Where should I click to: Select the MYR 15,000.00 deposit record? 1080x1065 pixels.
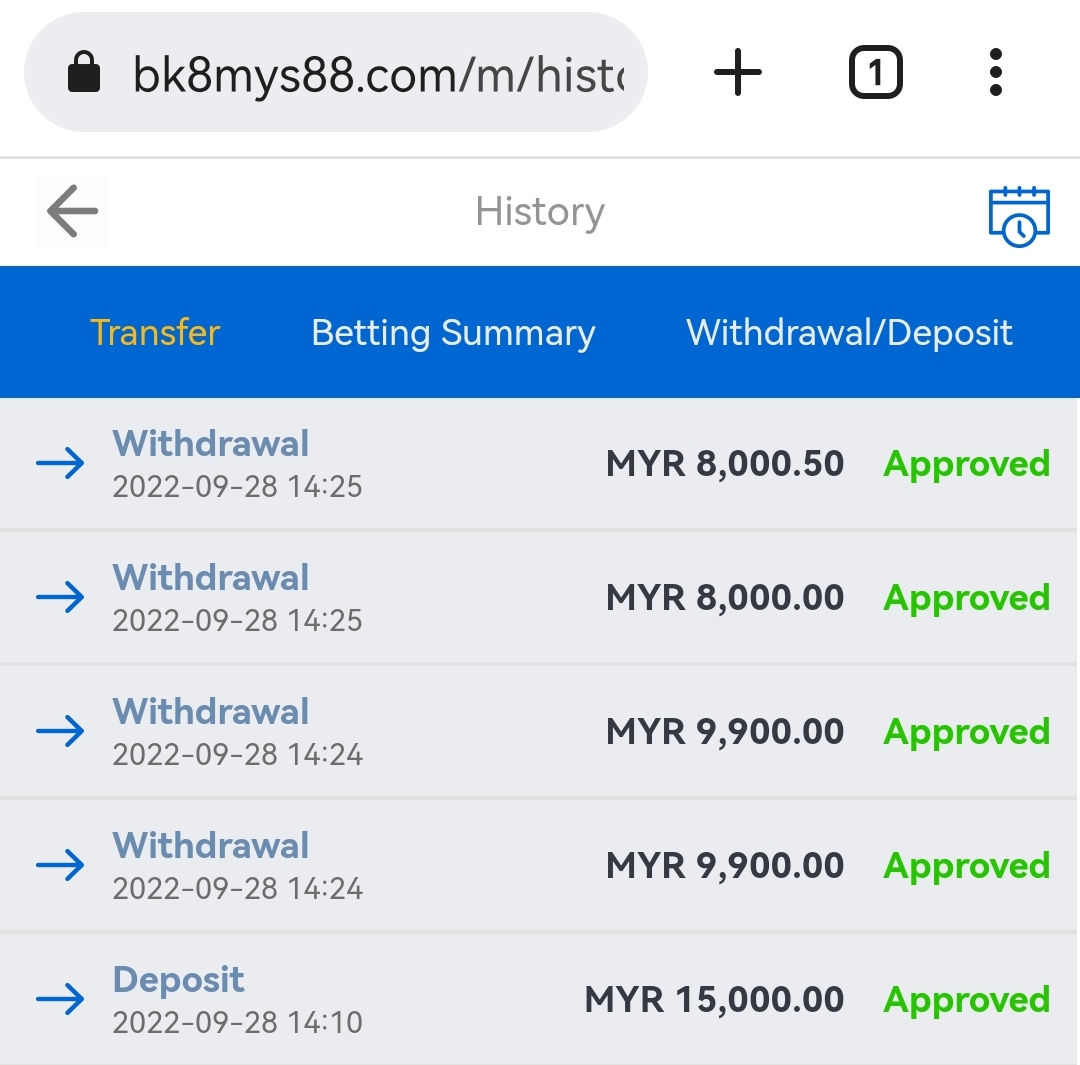[x=540, y=999]
